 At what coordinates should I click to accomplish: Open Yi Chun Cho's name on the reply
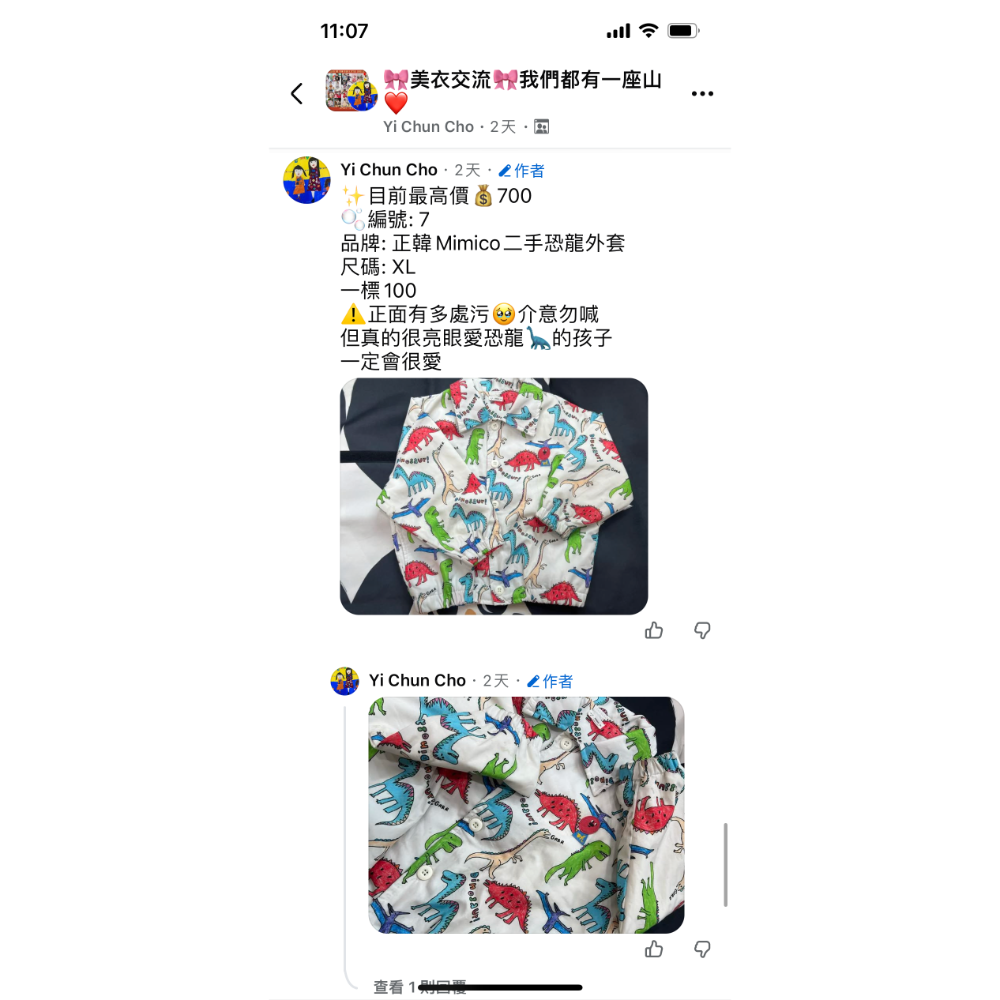coord(417,680)
